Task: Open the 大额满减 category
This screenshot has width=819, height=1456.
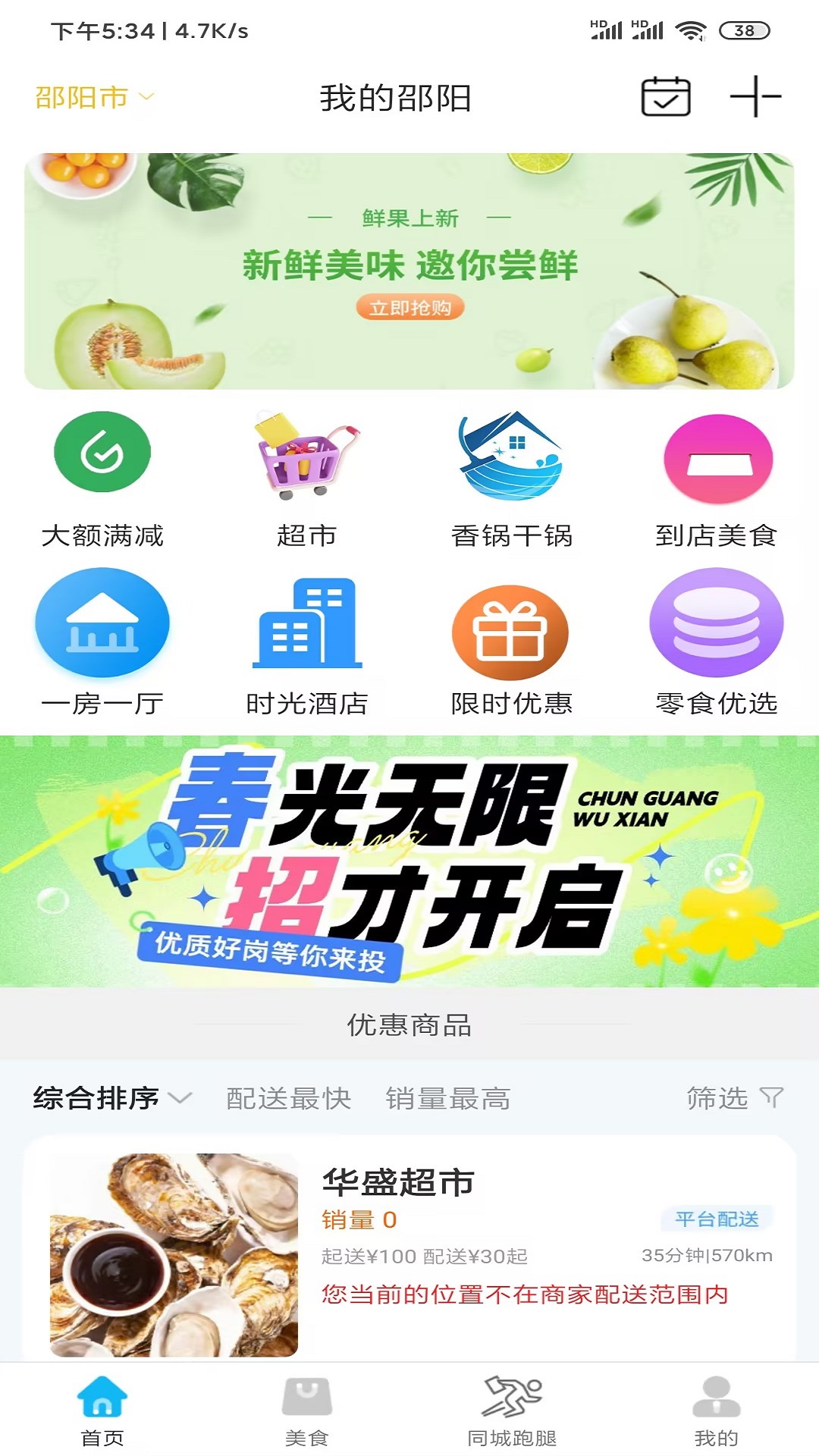Action: click(x=102, y=479)
